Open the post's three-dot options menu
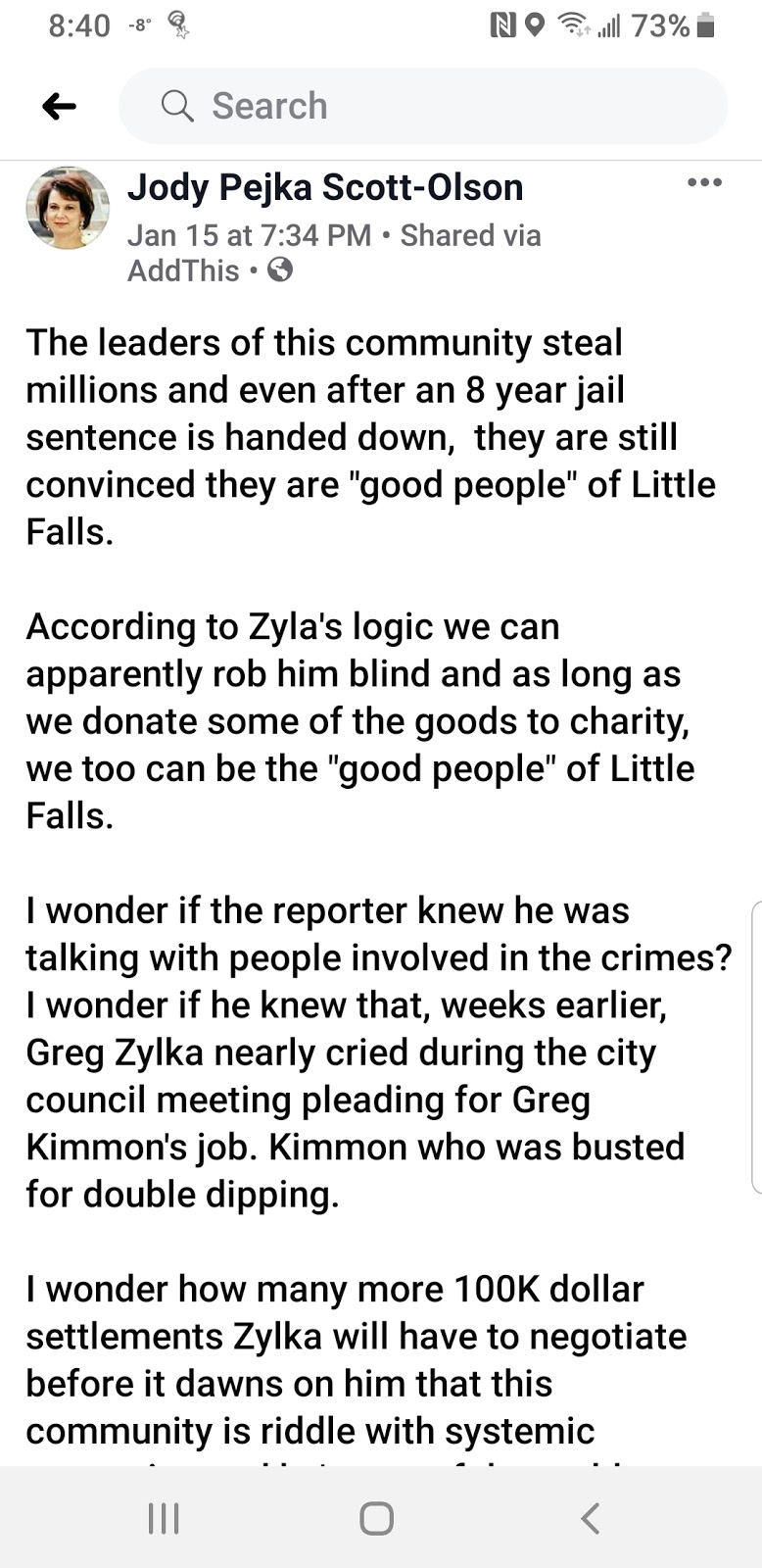Screen dimensions: 762x1568 point(704,183)
